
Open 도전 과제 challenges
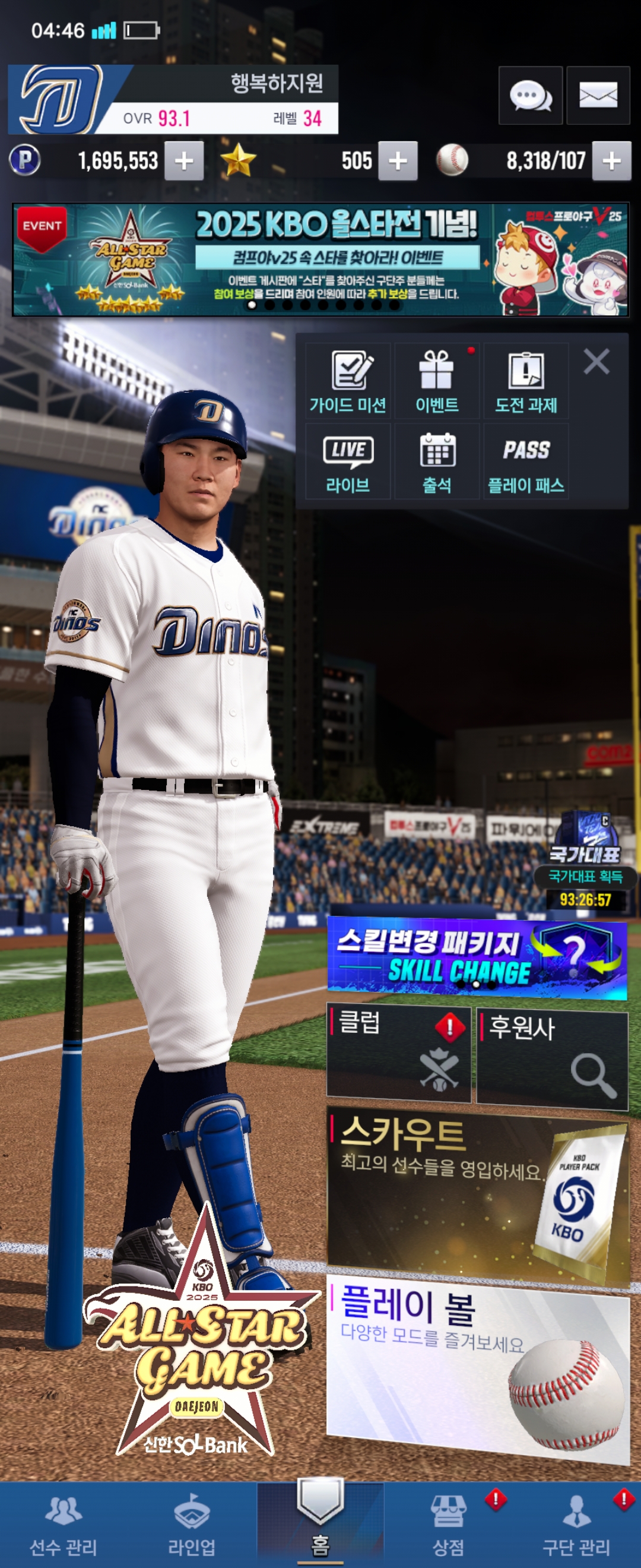(x=525, y=381)
